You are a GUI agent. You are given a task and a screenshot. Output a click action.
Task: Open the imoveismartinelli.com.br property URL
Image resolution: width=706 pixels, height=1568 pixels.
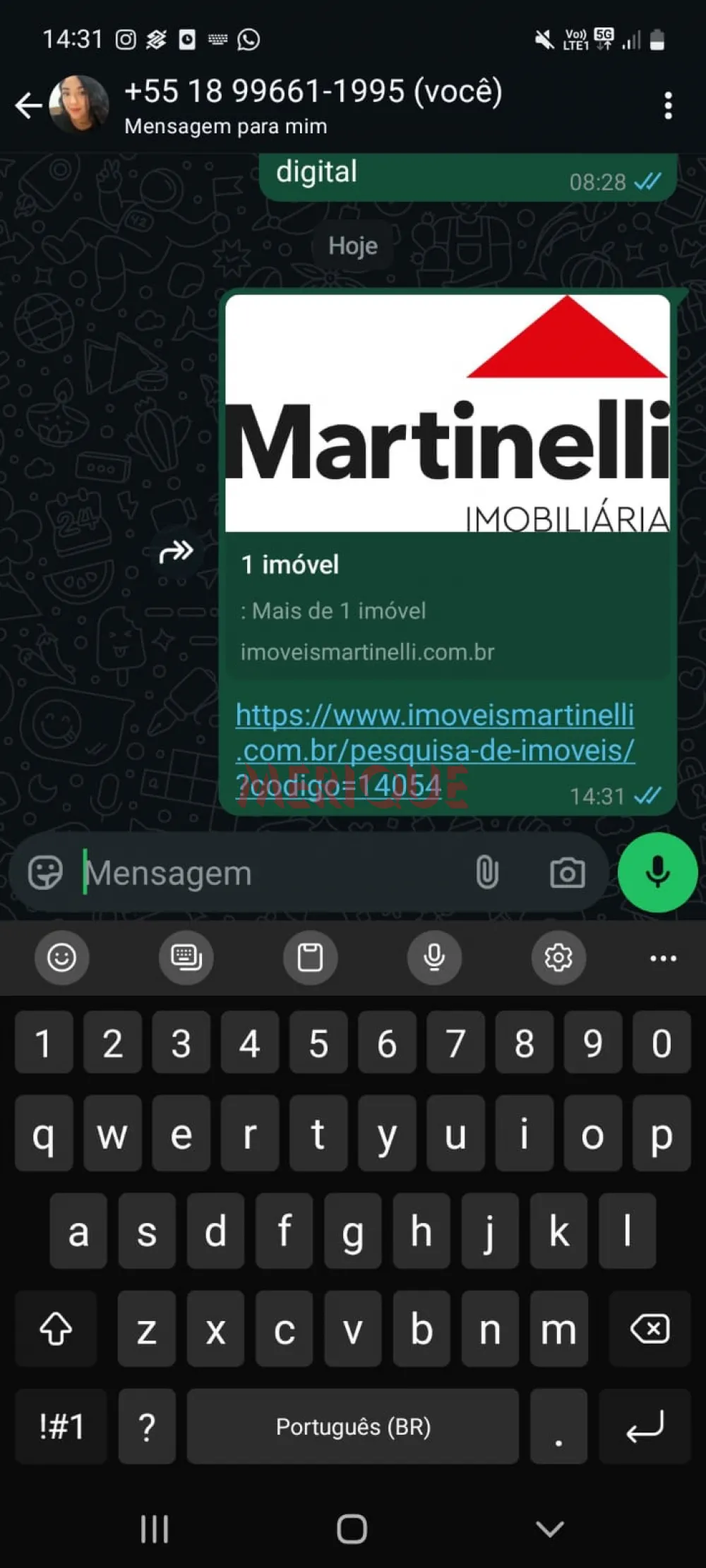click(434, 750)
